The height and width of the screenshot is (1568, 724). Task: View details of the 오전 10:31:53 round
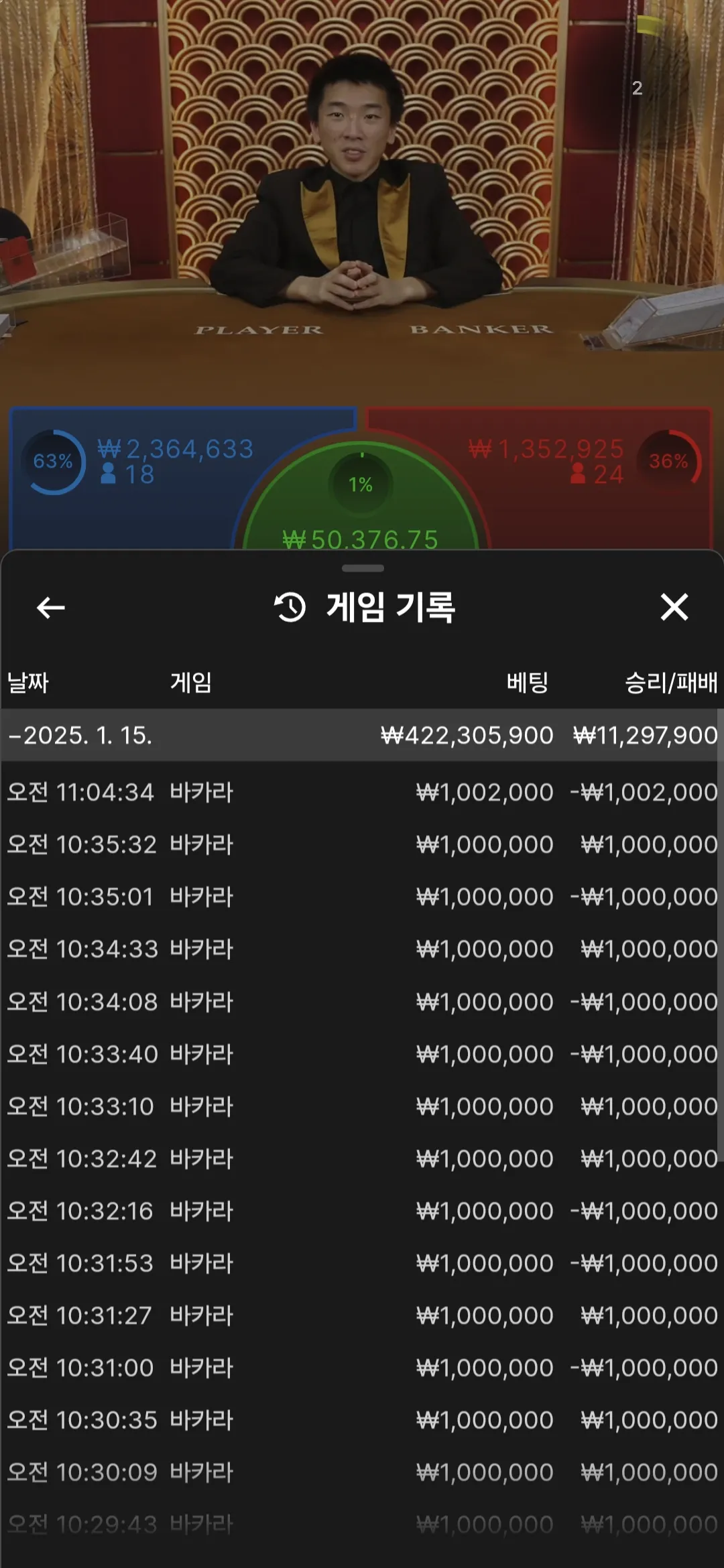tap(362, 1263)
